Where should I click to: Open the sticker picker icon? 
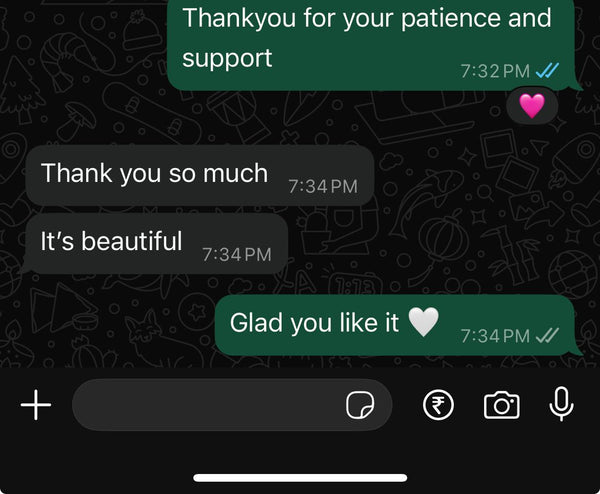tap(360, 405)
